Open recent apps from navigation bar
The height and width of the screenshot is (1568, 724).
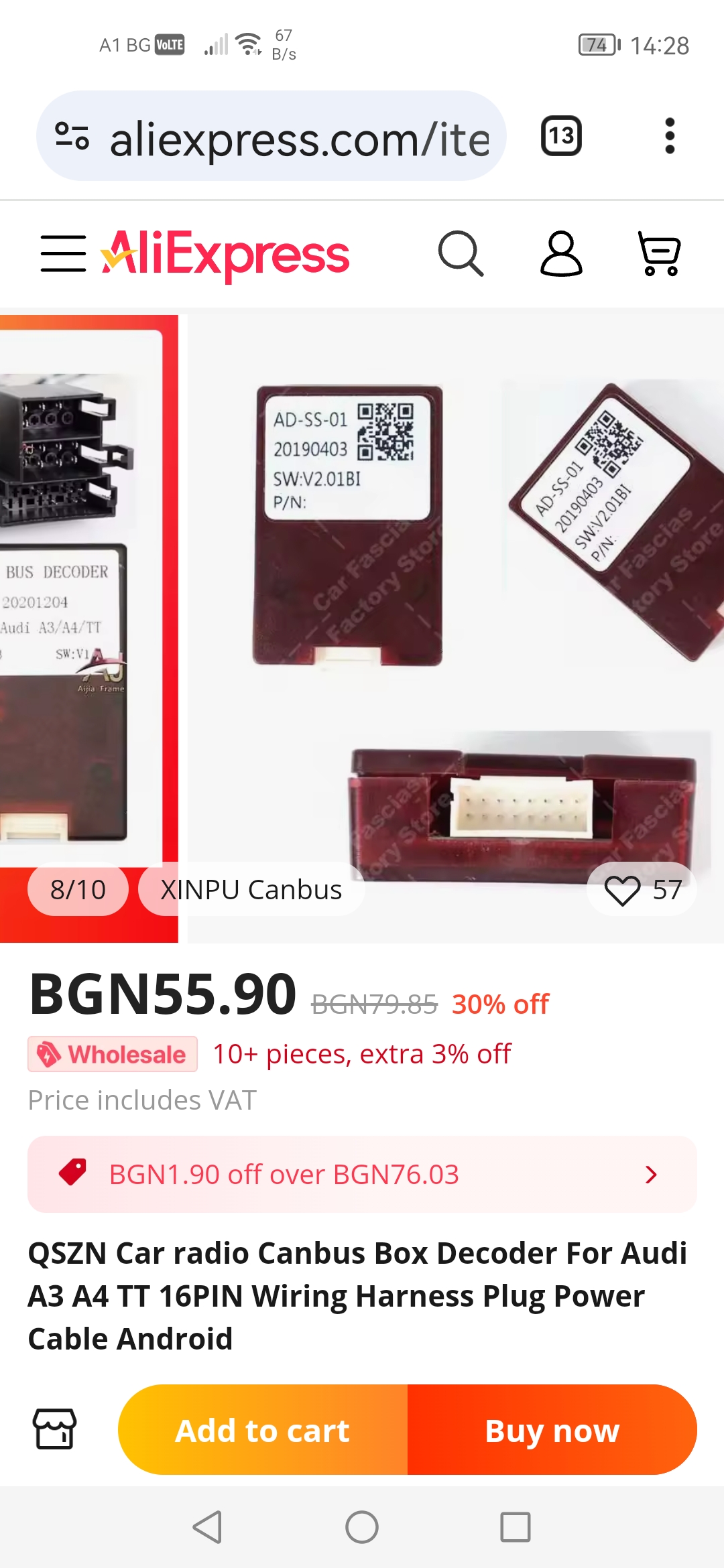coord(515,1527)
